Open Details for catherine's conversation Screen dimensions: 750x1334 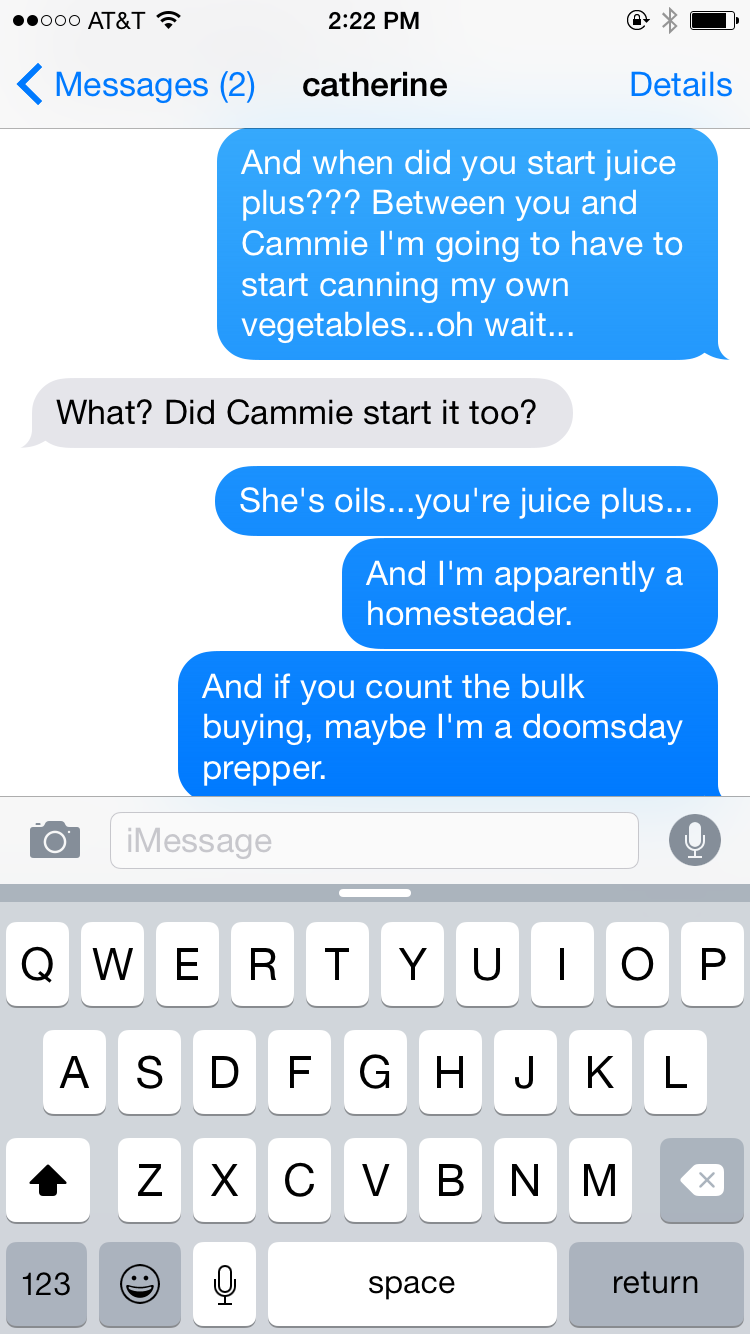(681, 85)
